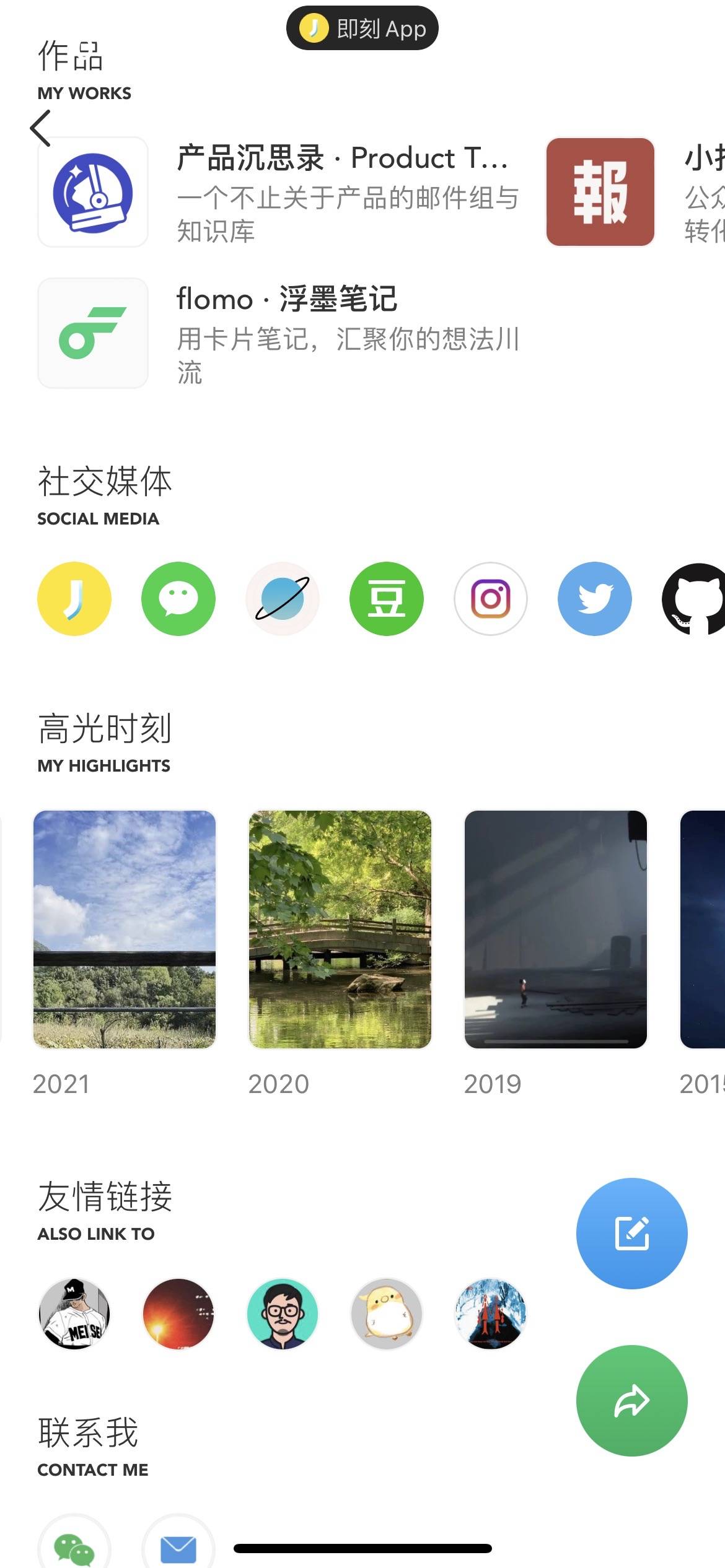Open the glasses cartoon avatar friend link

point(283,1313)
